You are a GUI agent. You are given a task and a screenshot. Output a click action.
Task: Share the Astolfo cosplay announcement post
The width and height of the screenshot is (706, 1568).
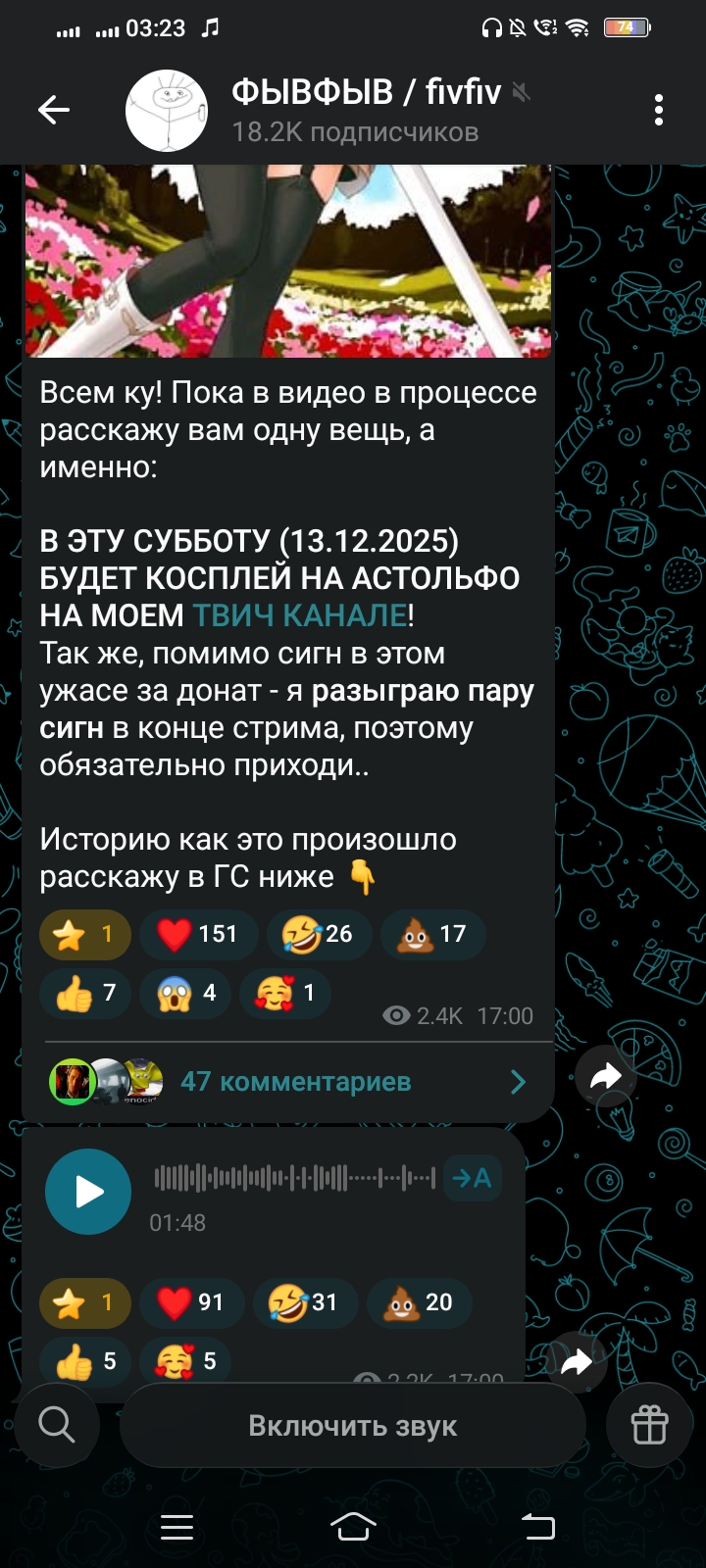click(606, 1077)
